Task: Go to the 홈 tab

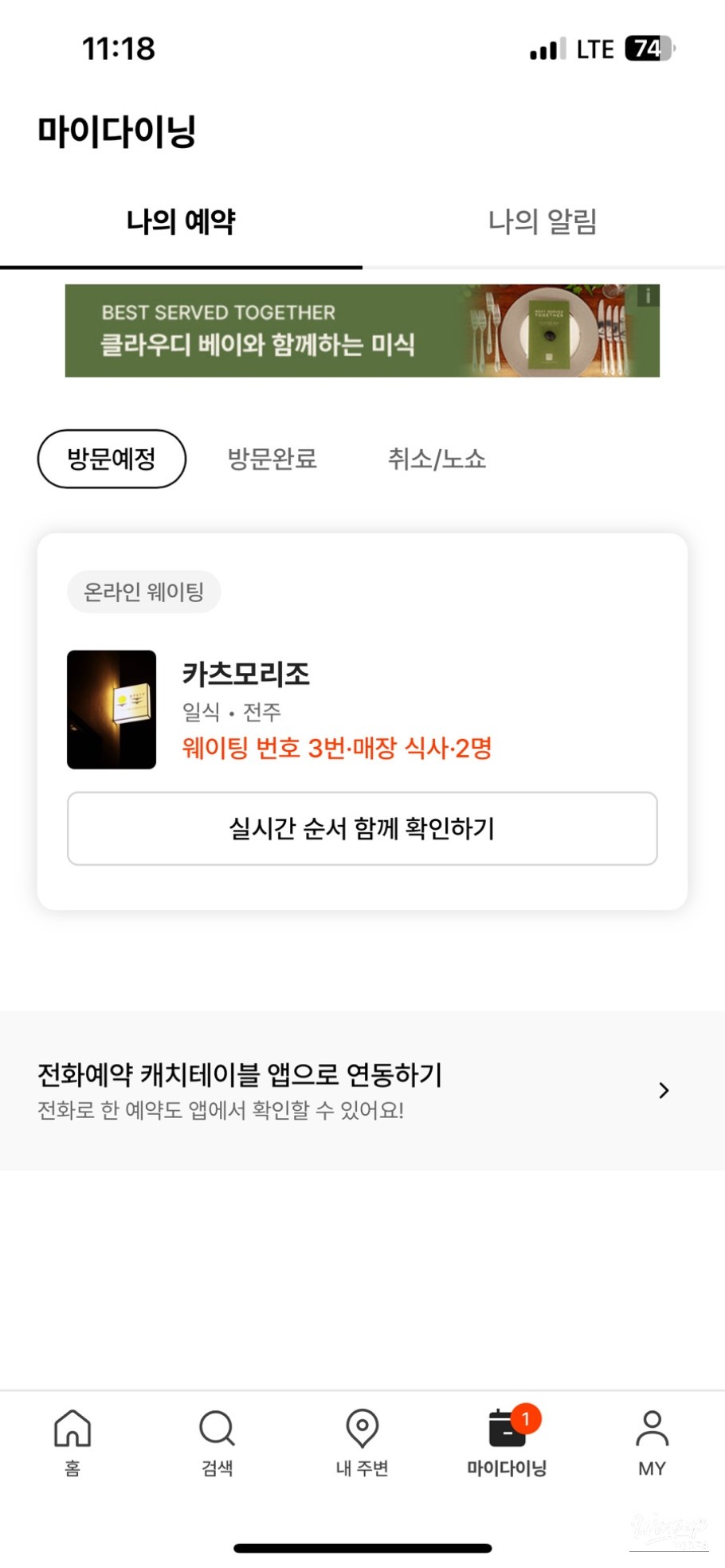Action: coord(72,1441)
